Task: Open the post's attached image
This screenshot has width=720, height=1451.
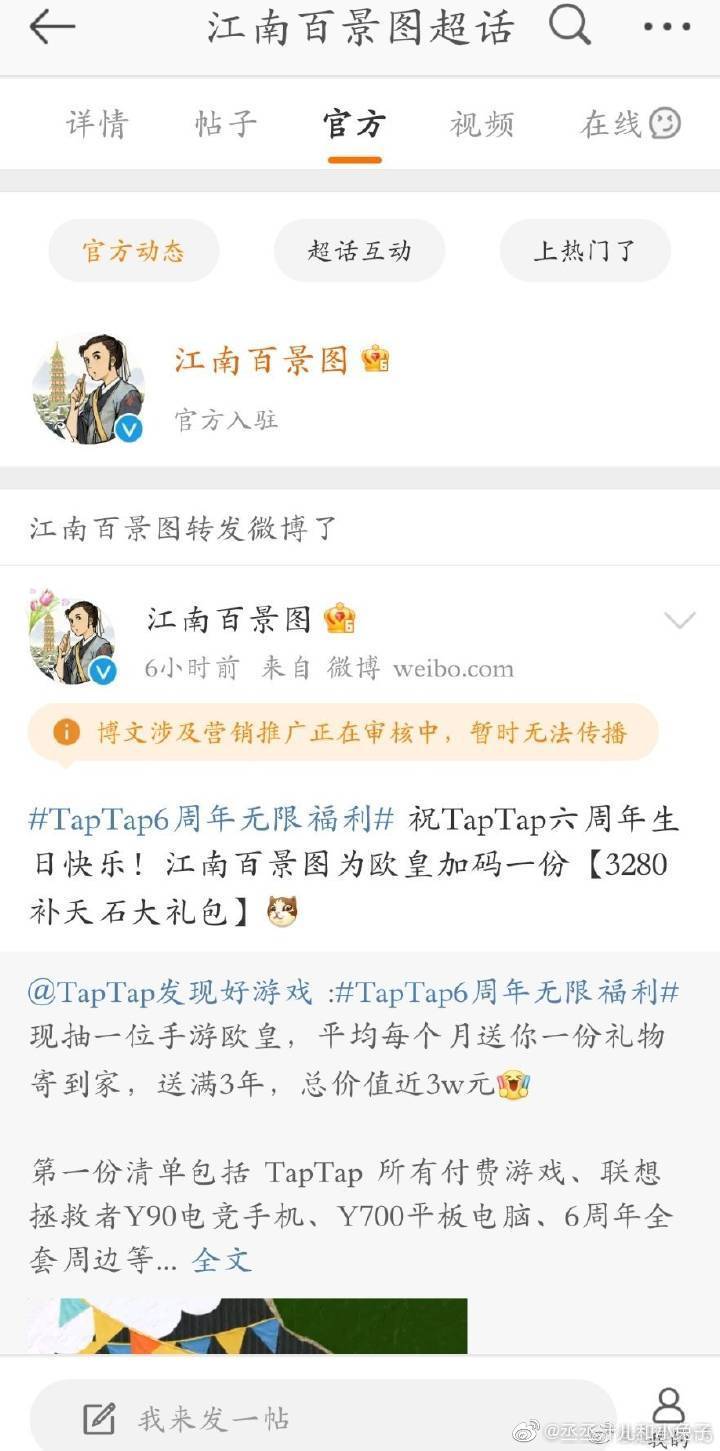Action: click(x=248, y=1326)
